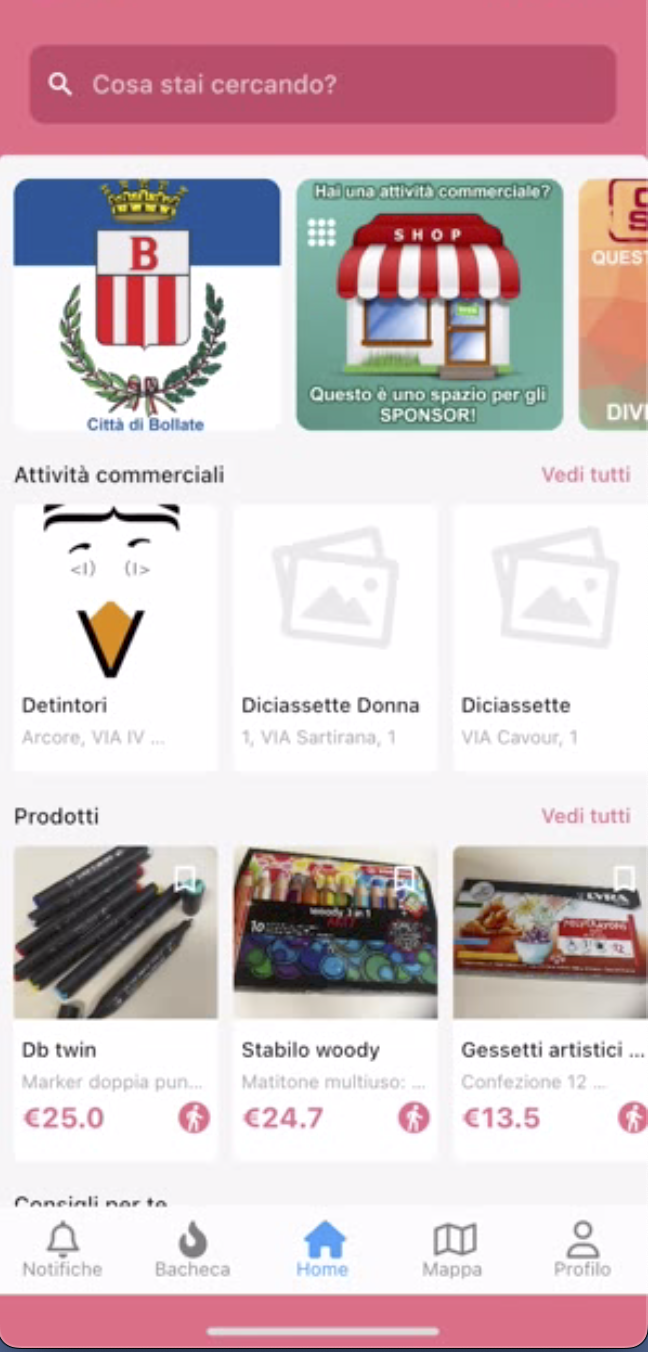Switch to the Notifiche tab

(x=63, y=1250)
